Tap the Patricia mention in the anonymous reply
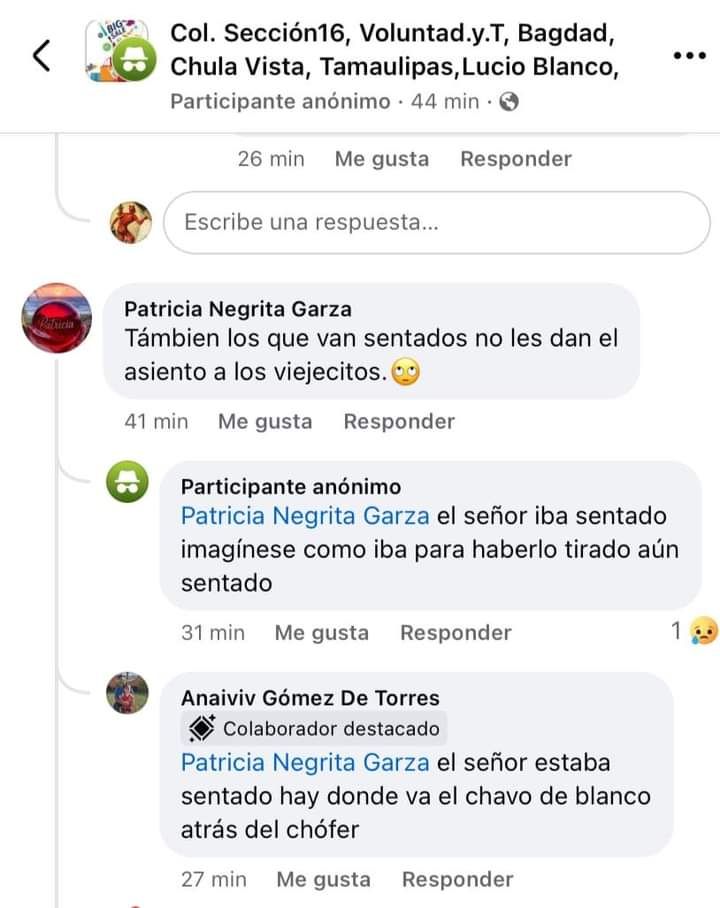Image resolution: width=720 pixels, height=908 pixels. (x=305, y=516)
